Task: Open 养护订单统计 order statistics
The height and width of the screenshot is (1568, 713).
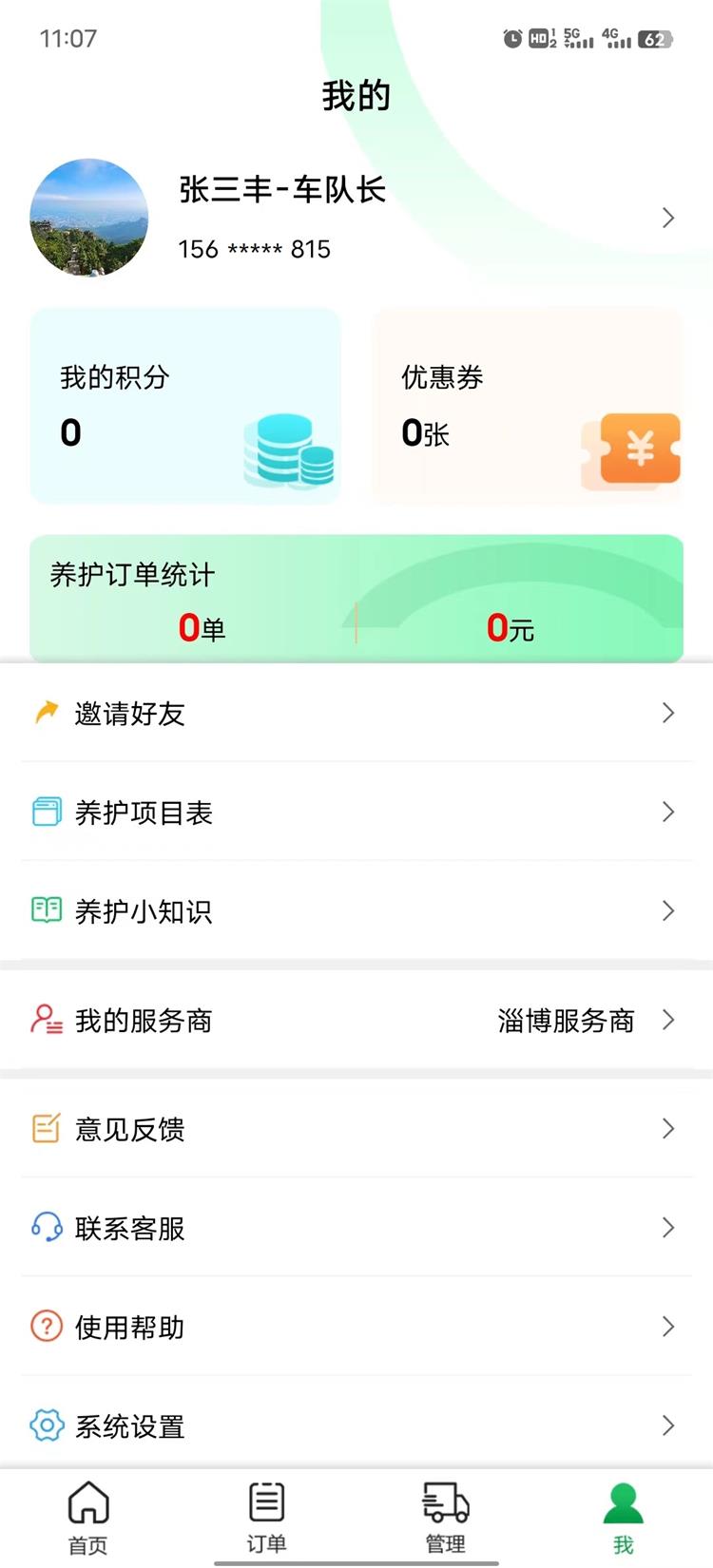Action: click(356, 599)
